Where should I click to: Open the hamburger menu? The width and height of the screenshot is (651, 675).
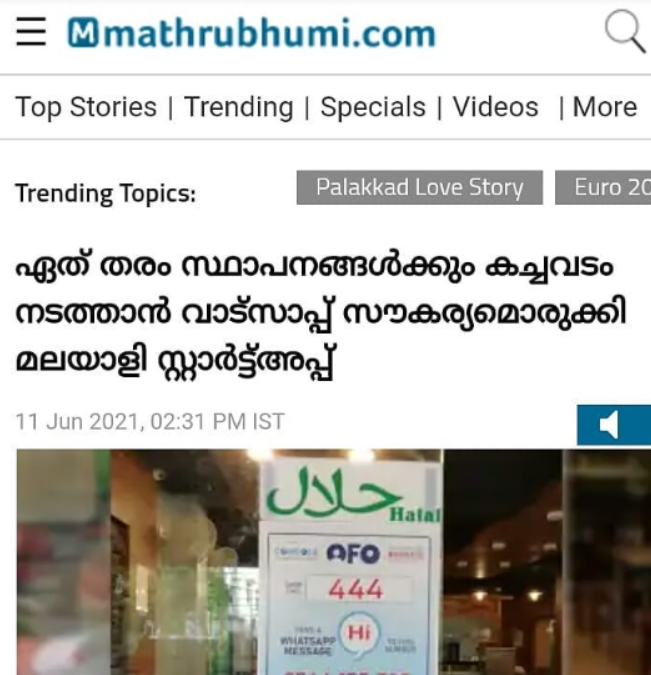coord(31,33)
